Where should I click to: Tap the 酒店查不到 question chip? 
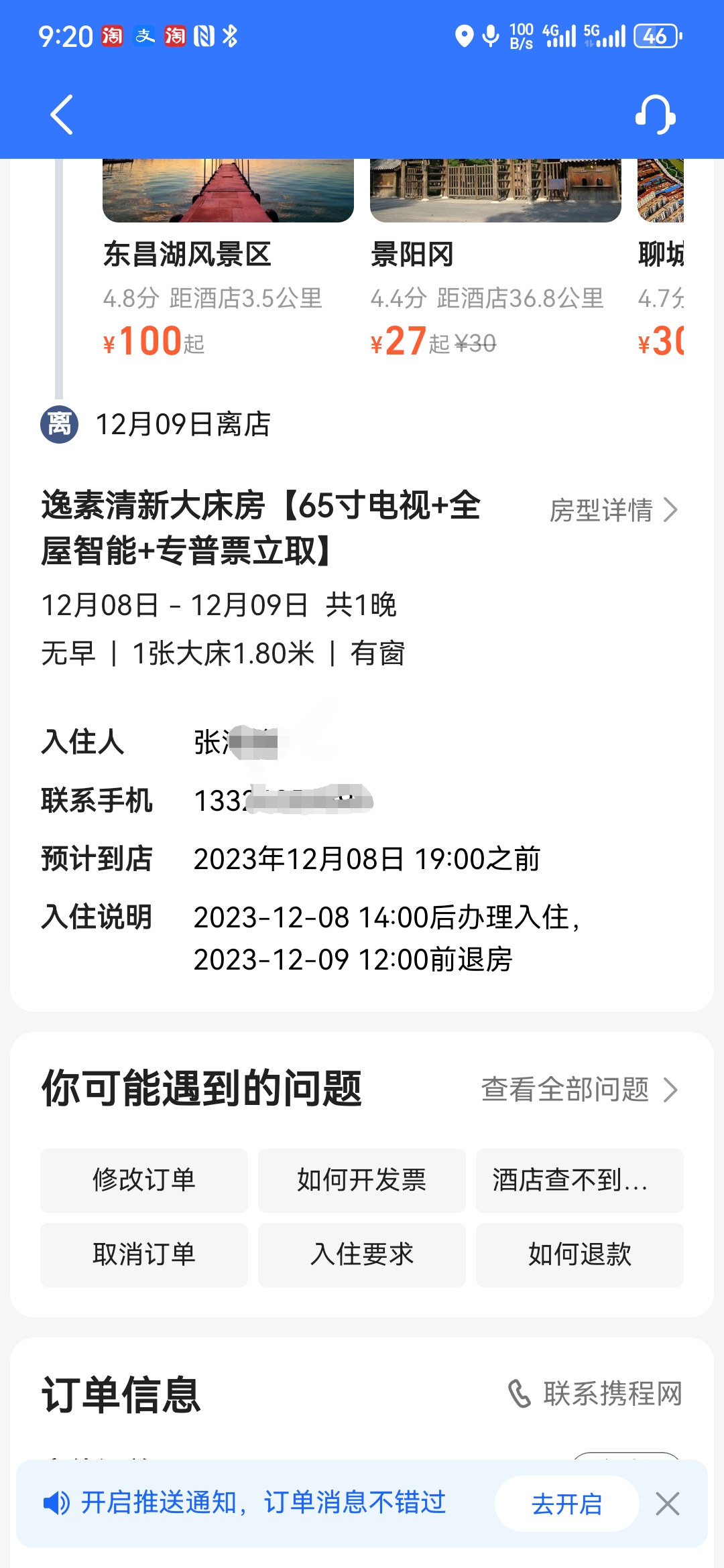pos(579,1180)
